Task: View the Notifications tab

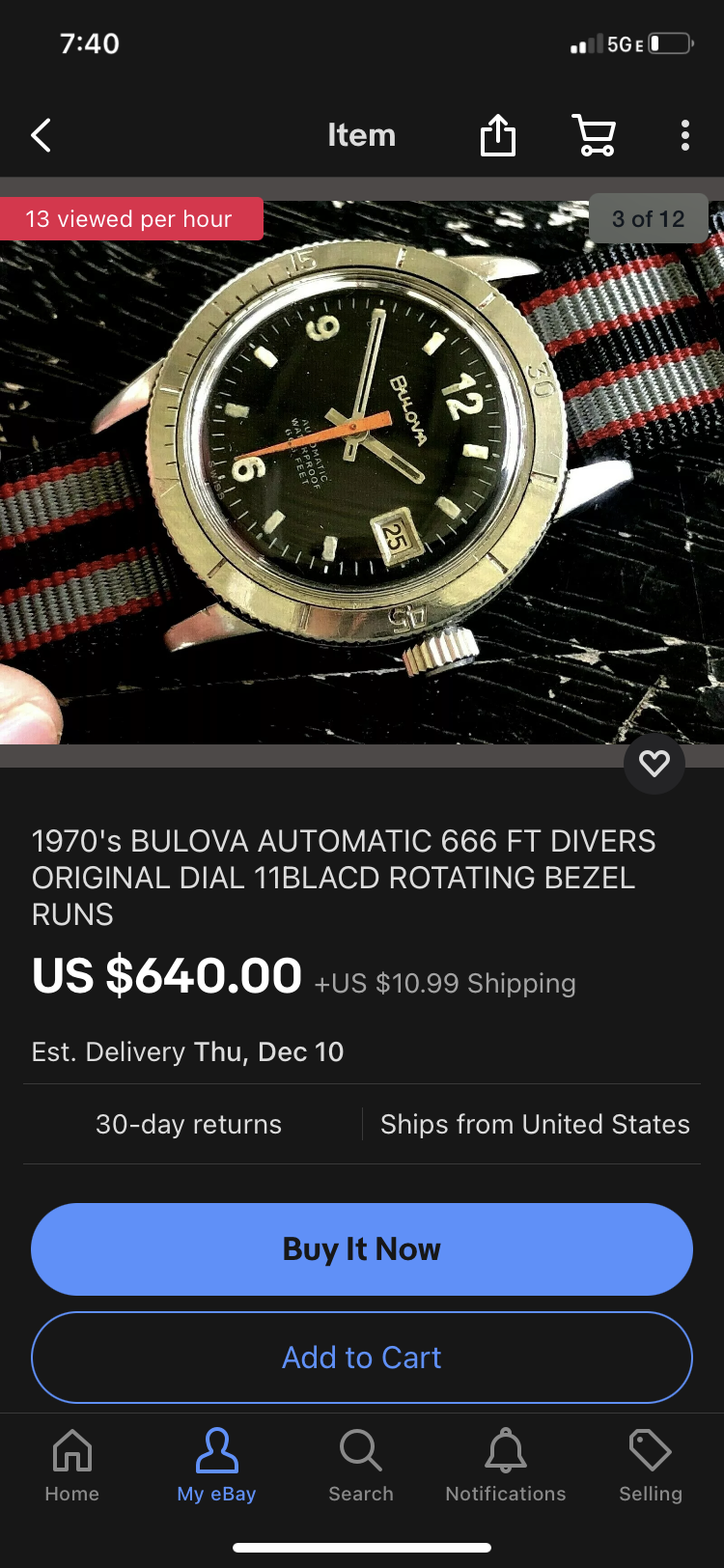Action: click(x=506, y=1465)
